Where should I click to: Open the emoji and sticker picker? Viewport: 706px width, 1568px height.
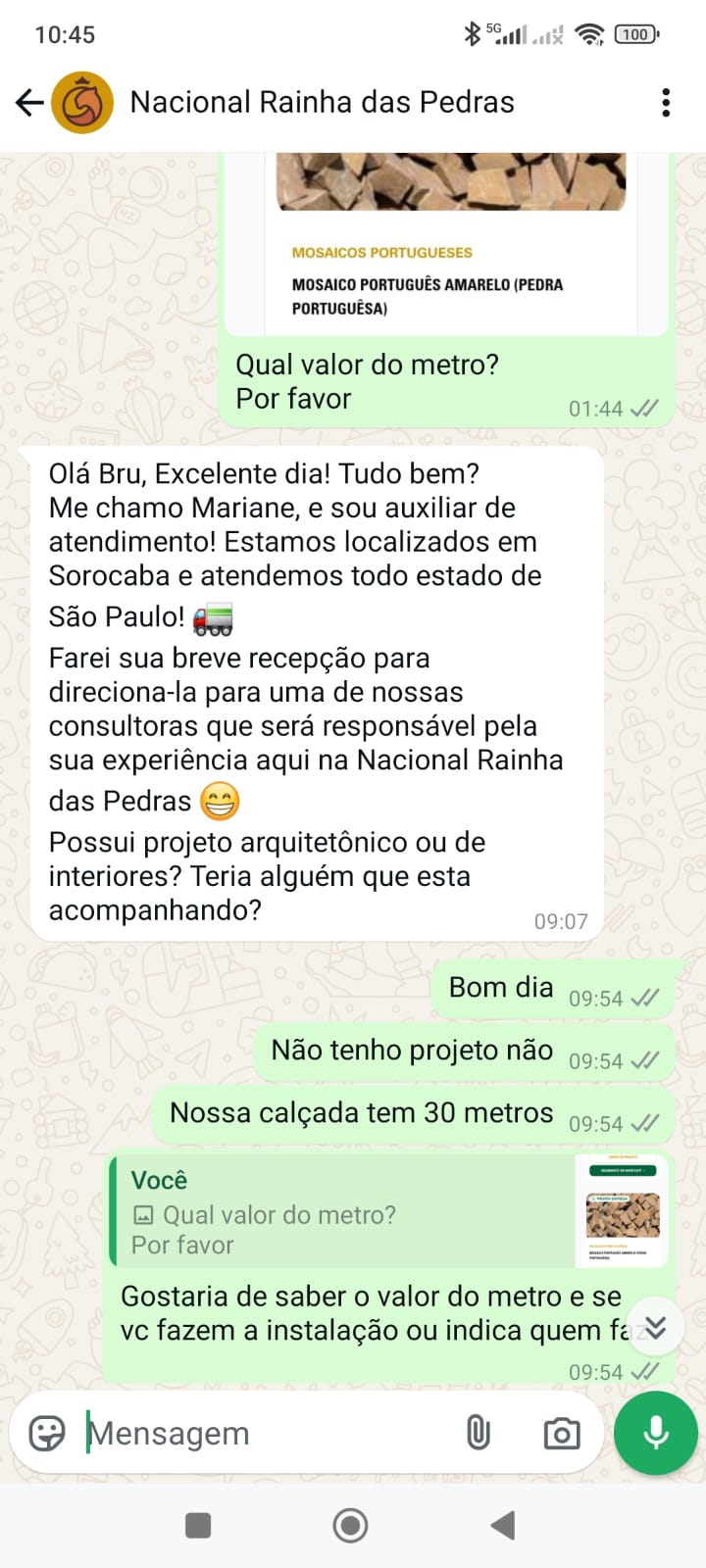(43, 1433)
